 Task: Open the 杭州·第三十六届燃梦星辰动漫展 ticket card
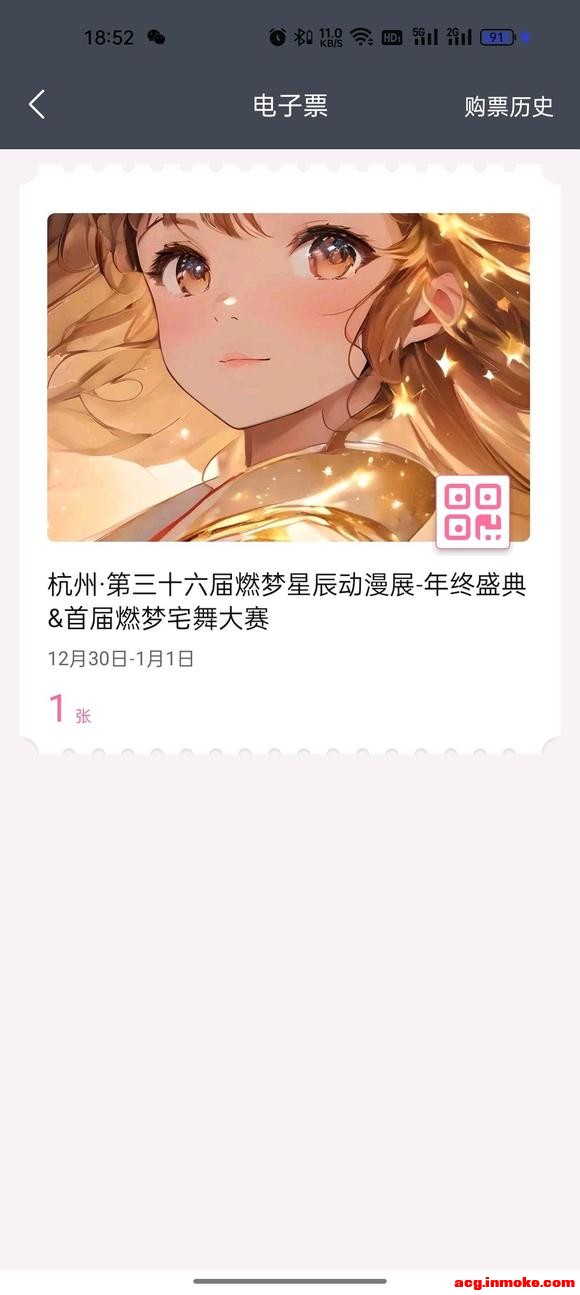(290, 460)
